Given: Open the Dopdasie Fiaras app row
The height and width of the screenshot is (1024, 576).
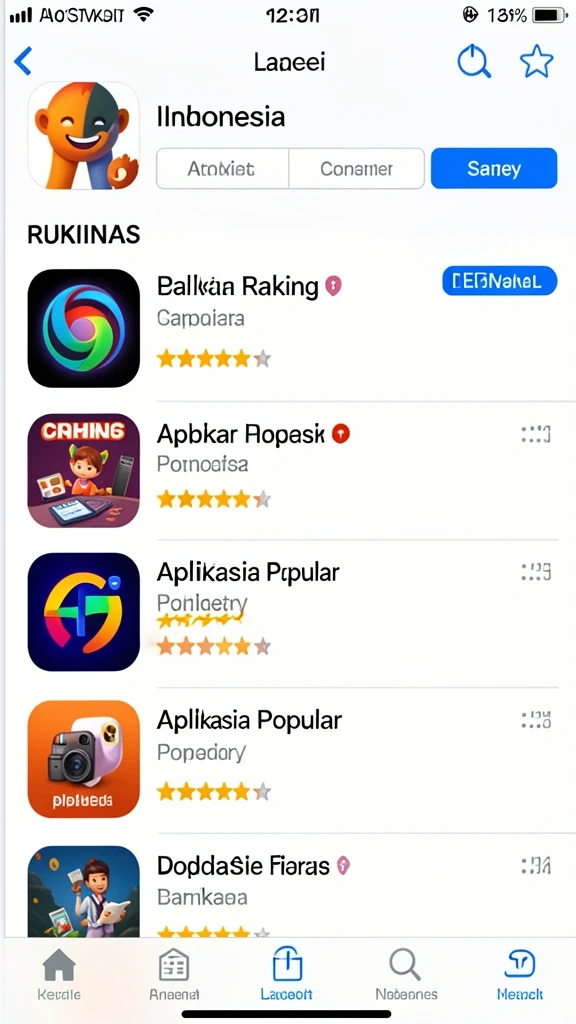Looking at the screenshot, I should pyautogui.click(x=293, y=891).
